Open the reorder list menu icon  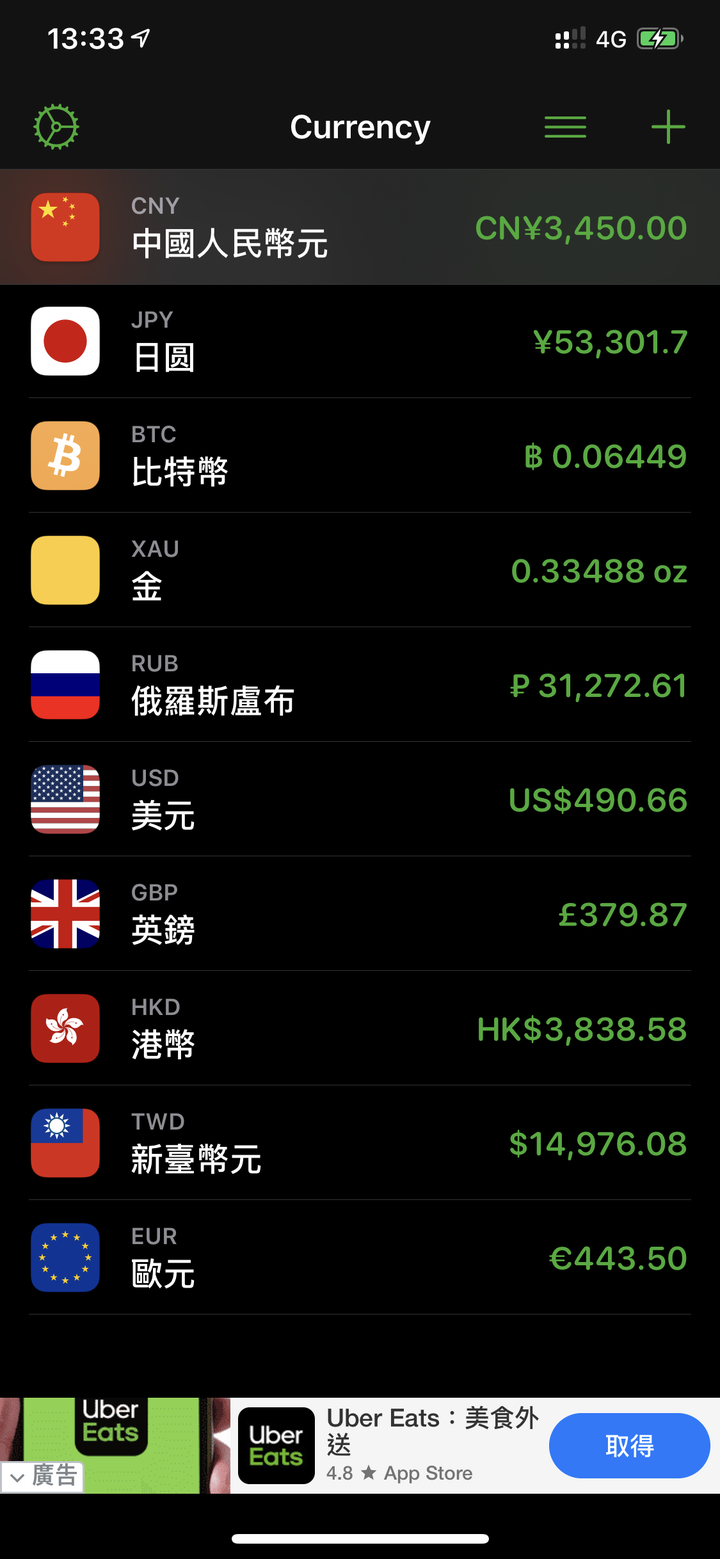pos(565,127)
